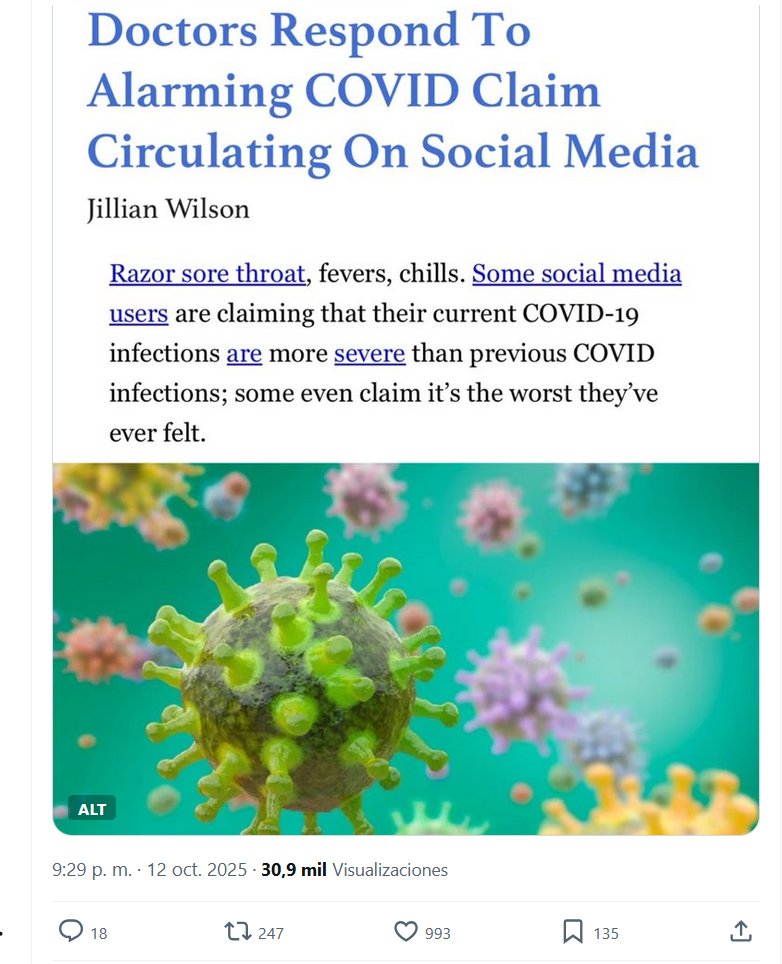
Task: Show the ALT image description
Action: [92, 808]
